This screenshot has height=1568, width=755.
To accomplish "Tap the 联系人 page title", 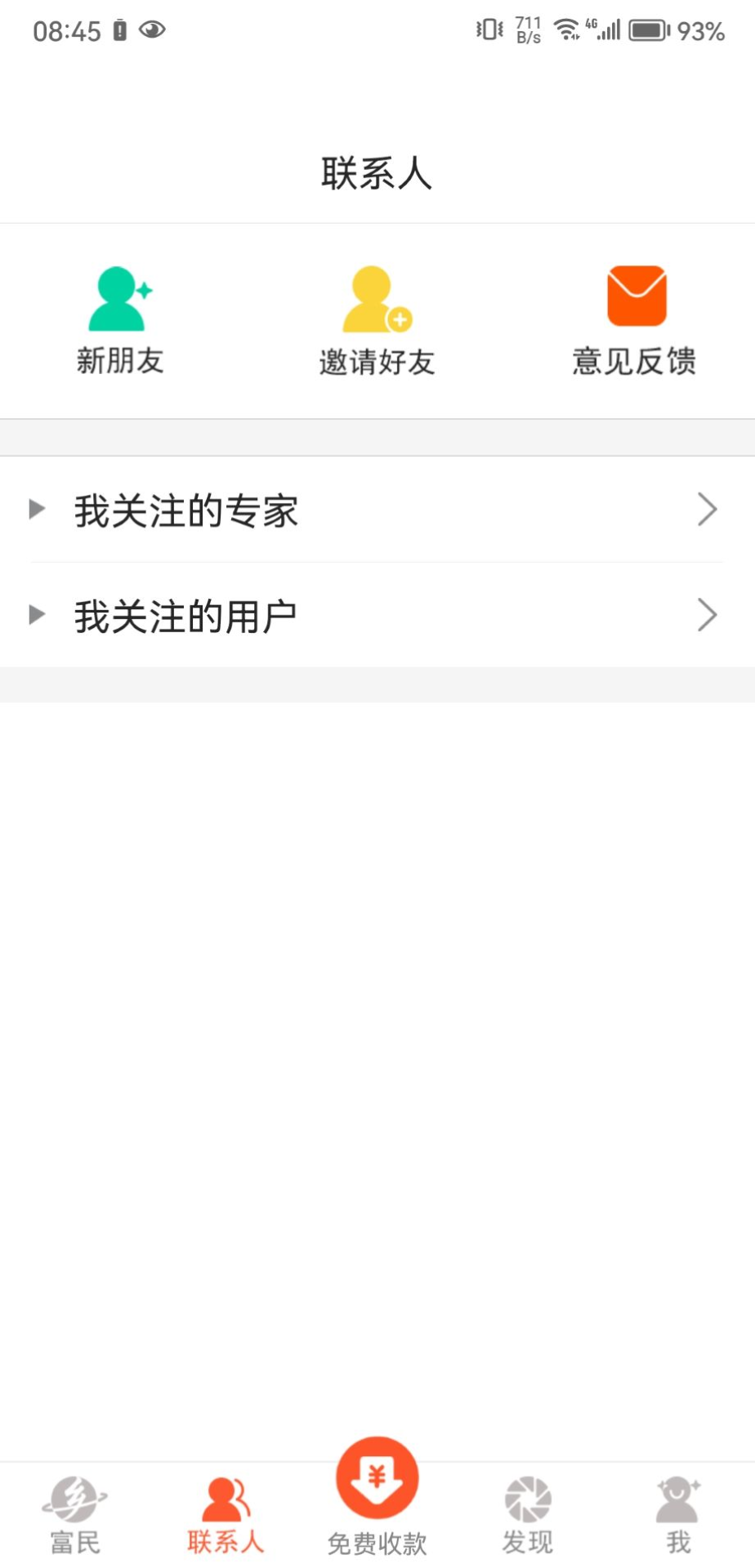I will pos(377,173).
